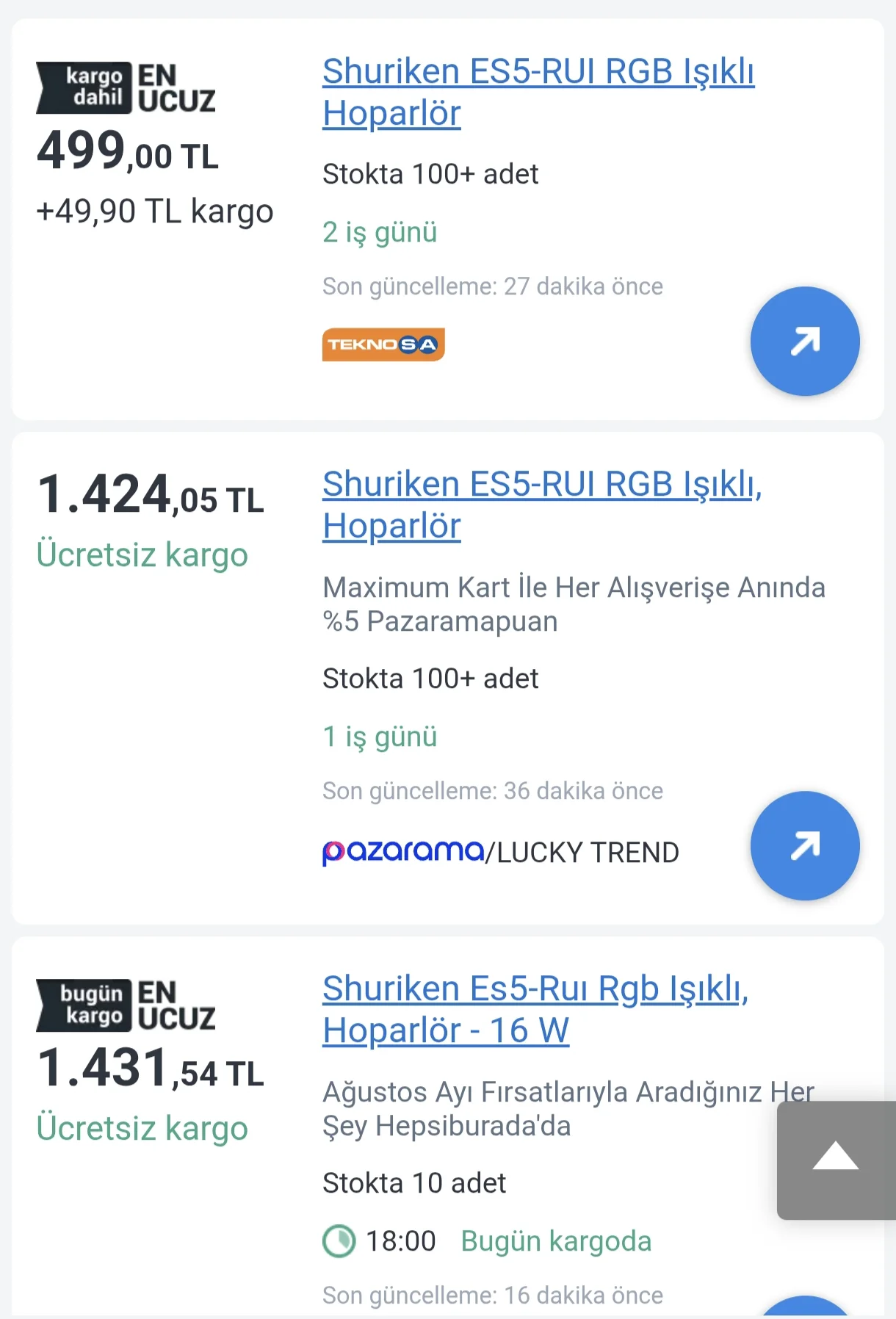Click the '+49,90 TL kargo' shipping text
Viewport: 896px width, 1319px height.
point(155,212)
